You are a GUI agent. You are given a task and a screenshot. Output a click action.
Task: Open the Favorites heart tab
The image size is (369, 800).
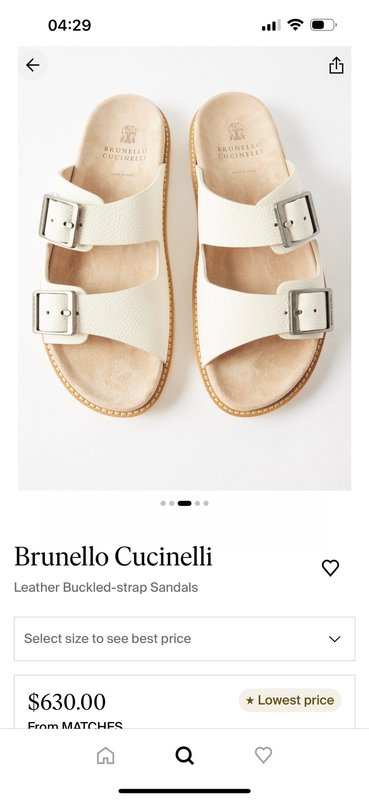click(263, 755)
